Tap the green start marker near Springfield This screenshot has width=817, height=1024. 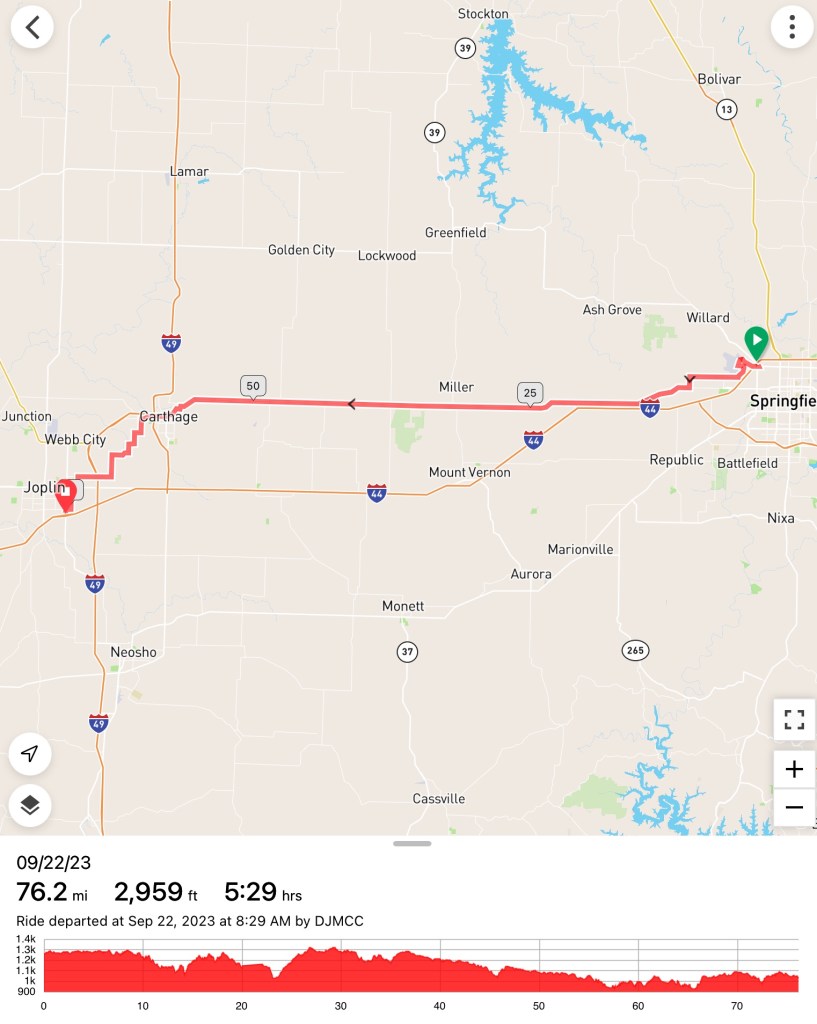tap(756, 342)
